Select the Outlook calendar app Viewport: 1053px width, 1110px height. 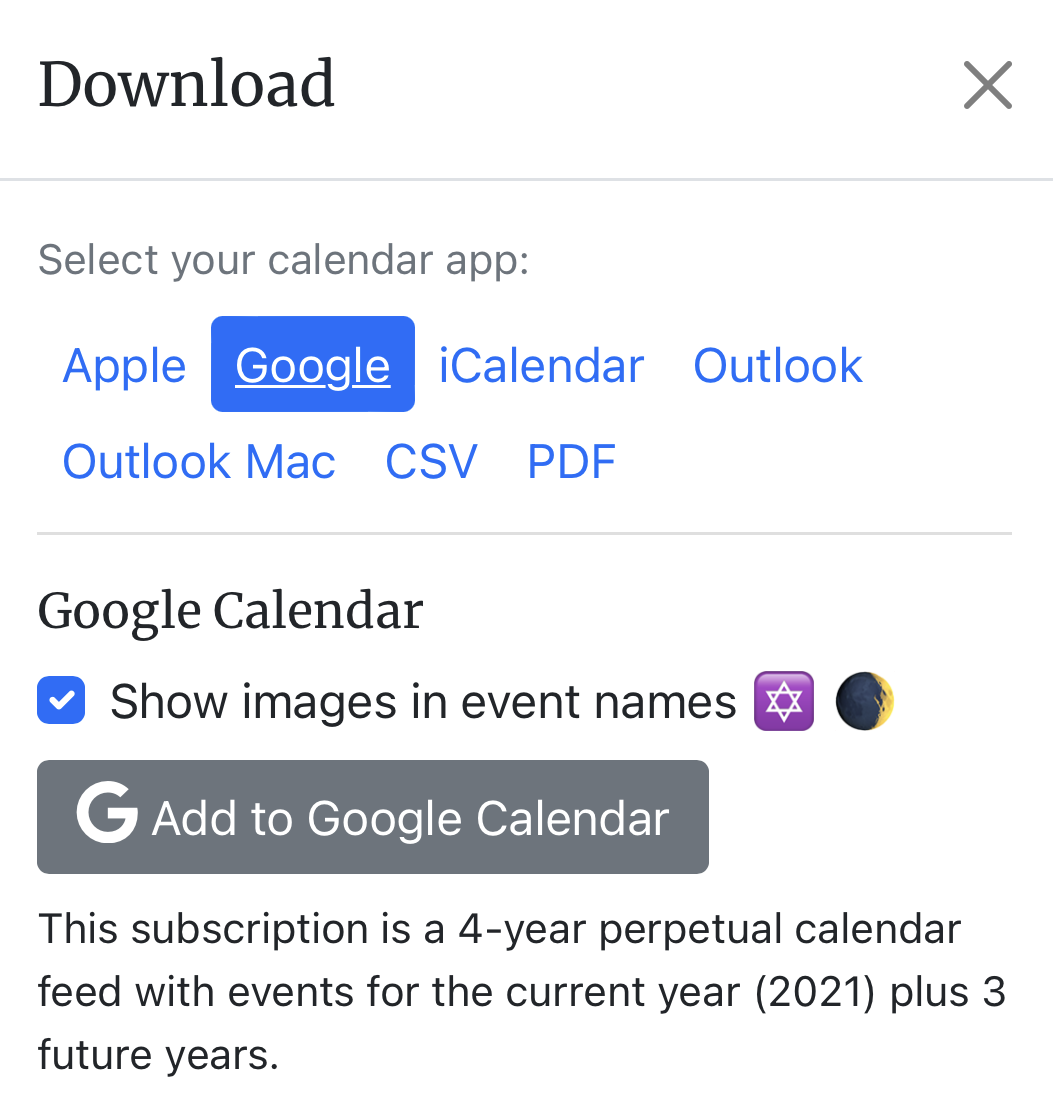coord(777,364)
